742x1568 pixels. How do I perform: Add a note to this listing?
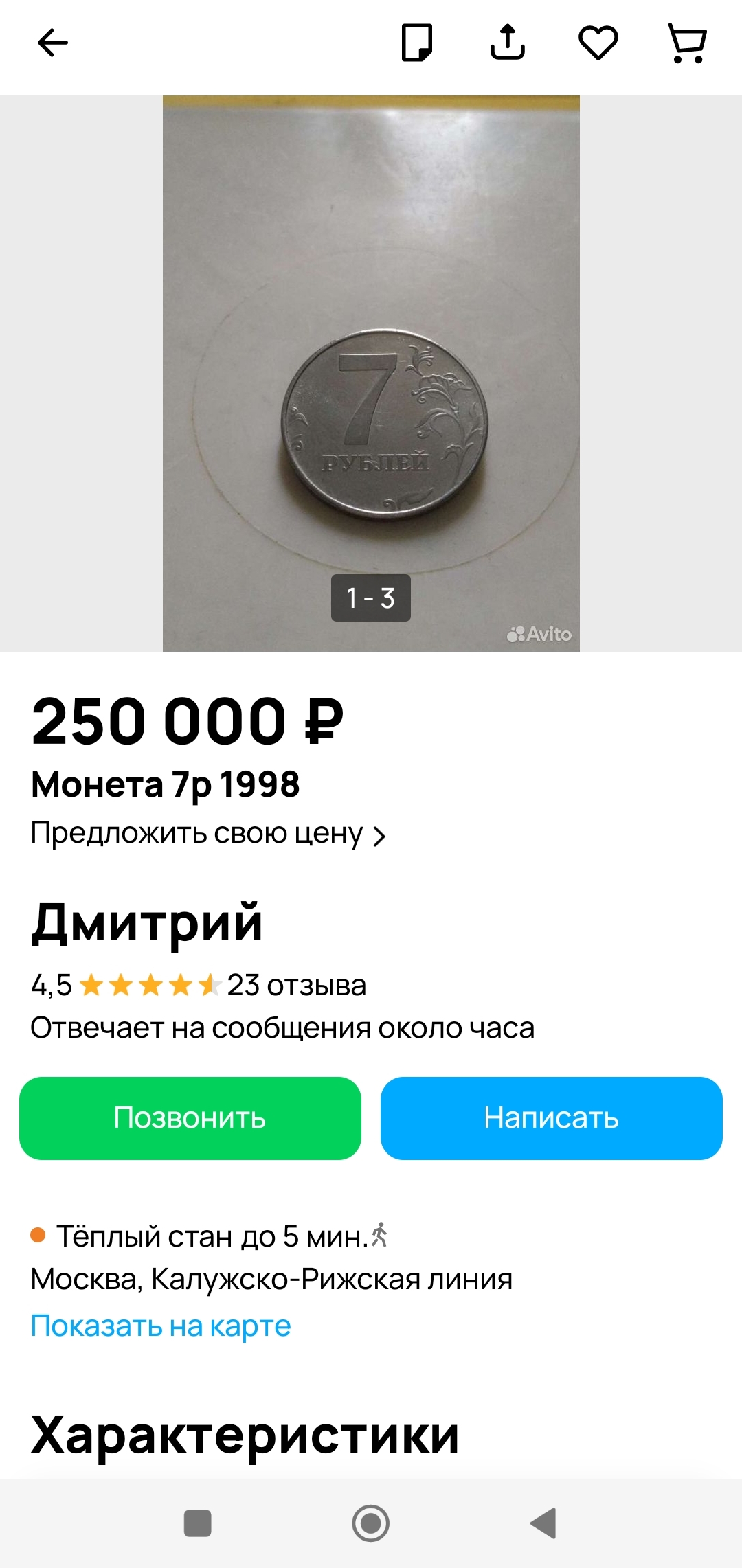coord(417,43)
